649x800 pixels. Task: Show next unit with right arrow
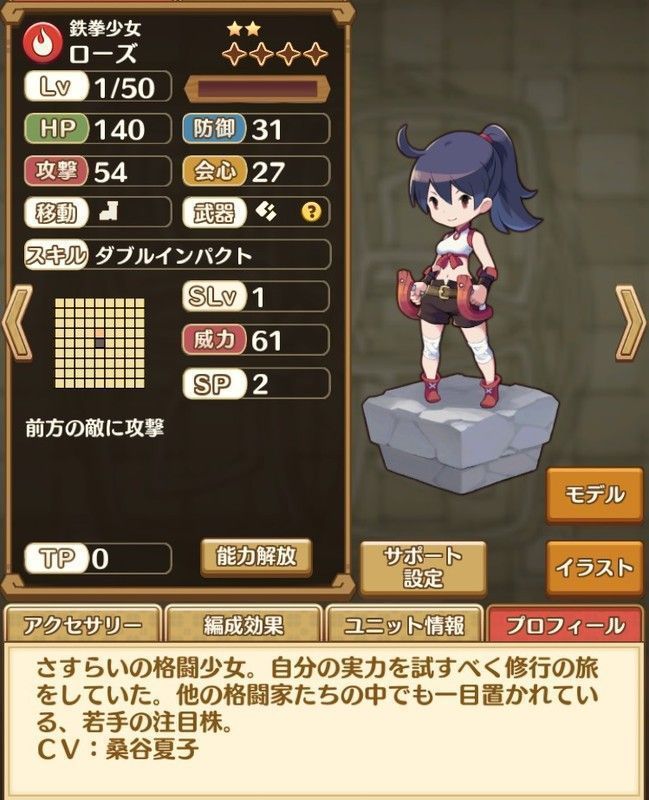click(630, 323)
